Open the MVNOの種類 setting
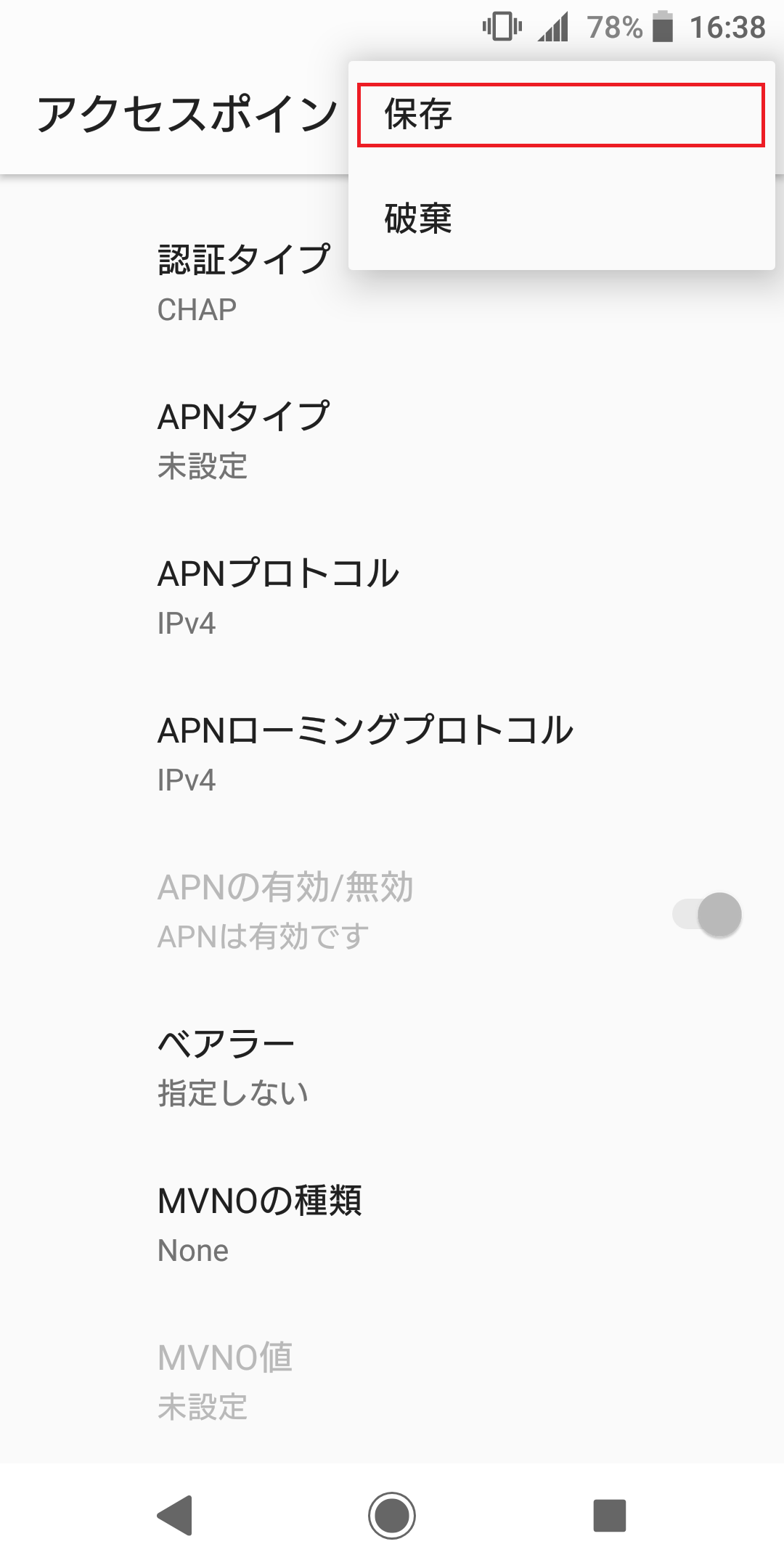This screenshot has width=784, height=1568. [x=261, y=1223]
